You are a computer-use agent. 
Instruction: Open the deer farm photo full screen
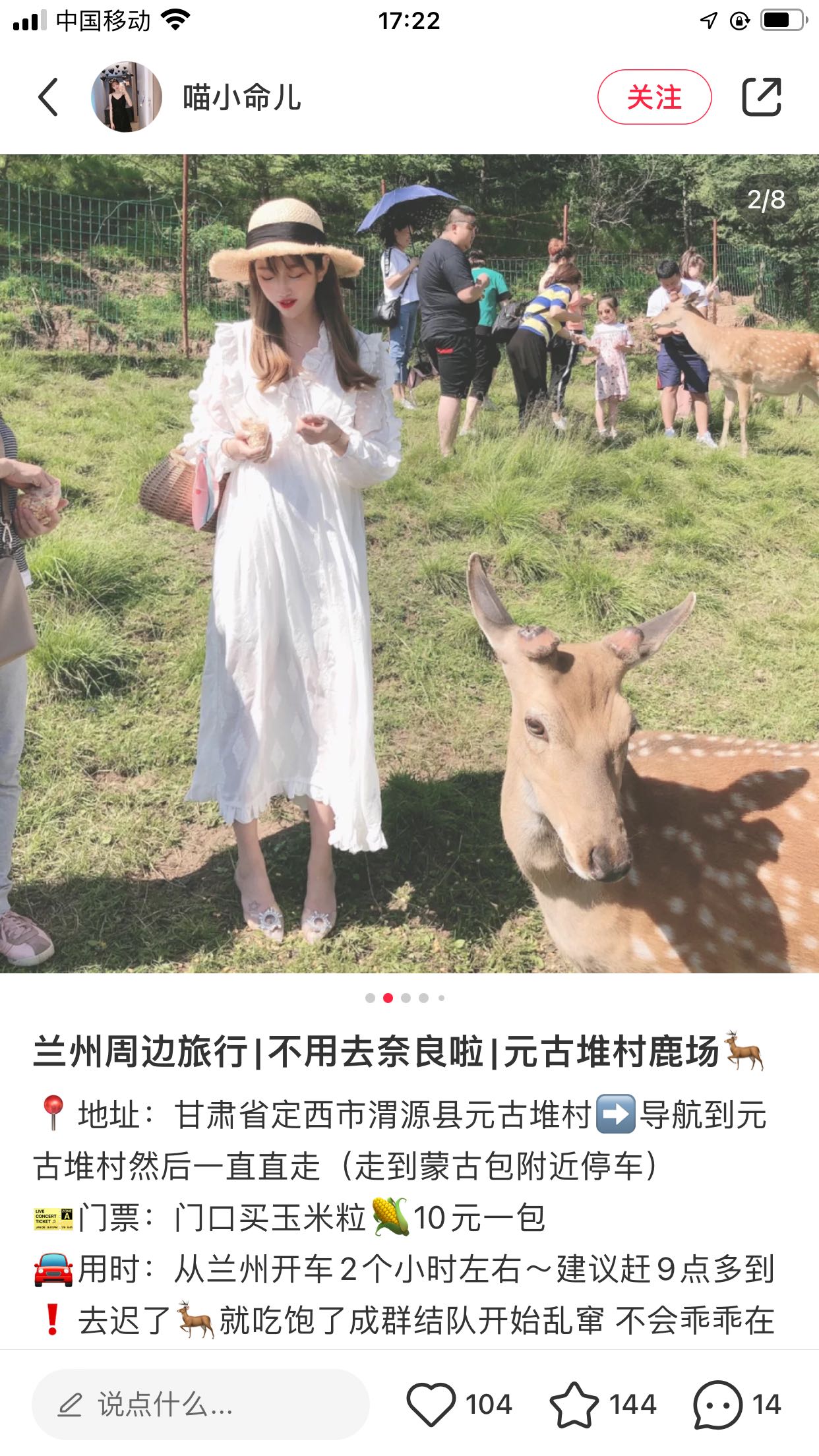tap(409, 564)
